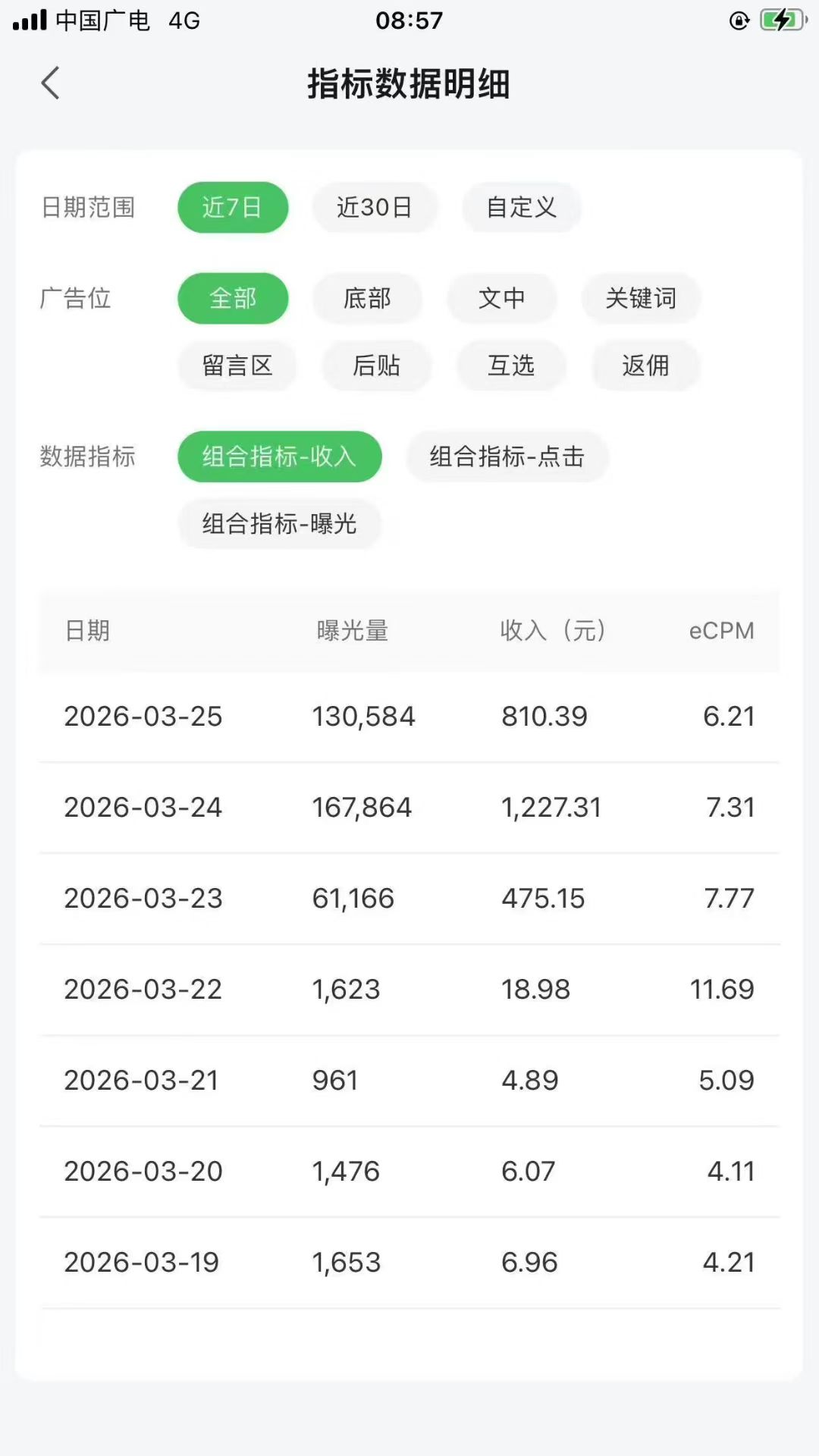Choose the 自定义 date range

[x=522, y=207]
